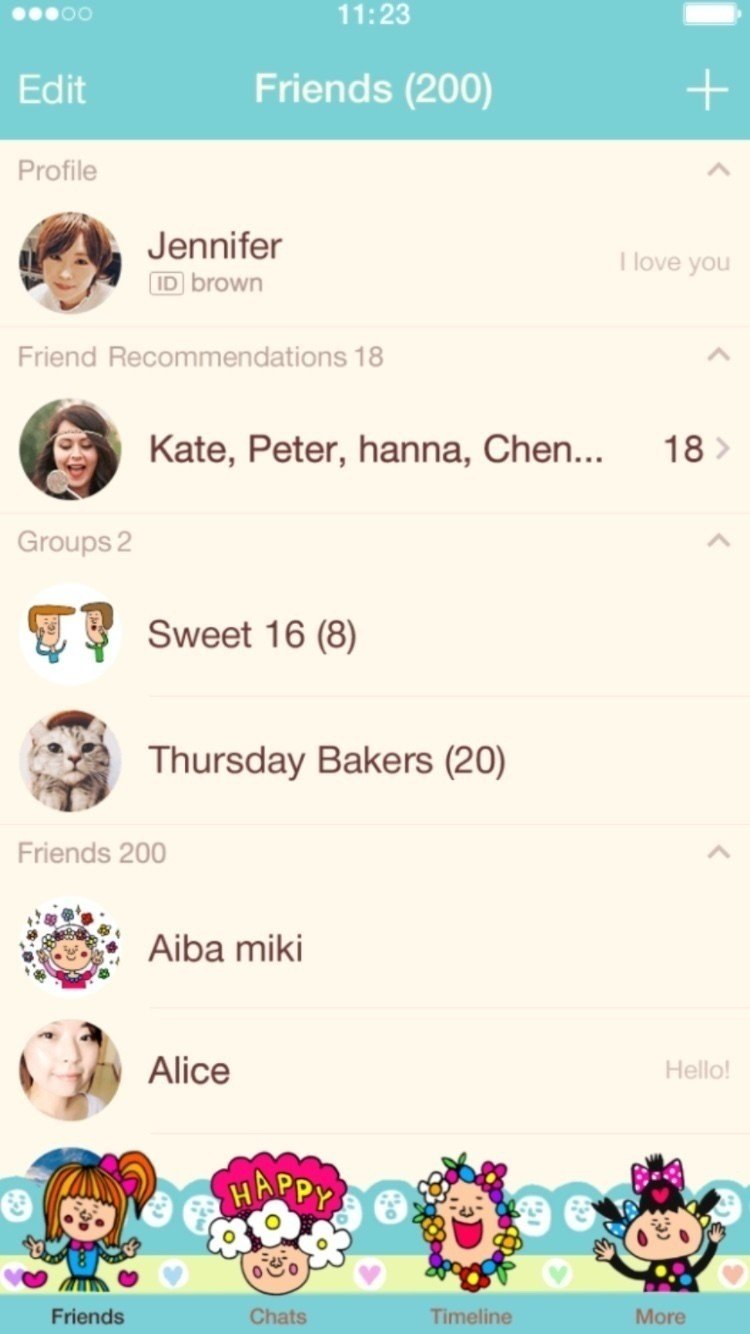Screen dimensions: 750x1334
Task: Add a new friend with plus icon
Action: click(706, 90)
